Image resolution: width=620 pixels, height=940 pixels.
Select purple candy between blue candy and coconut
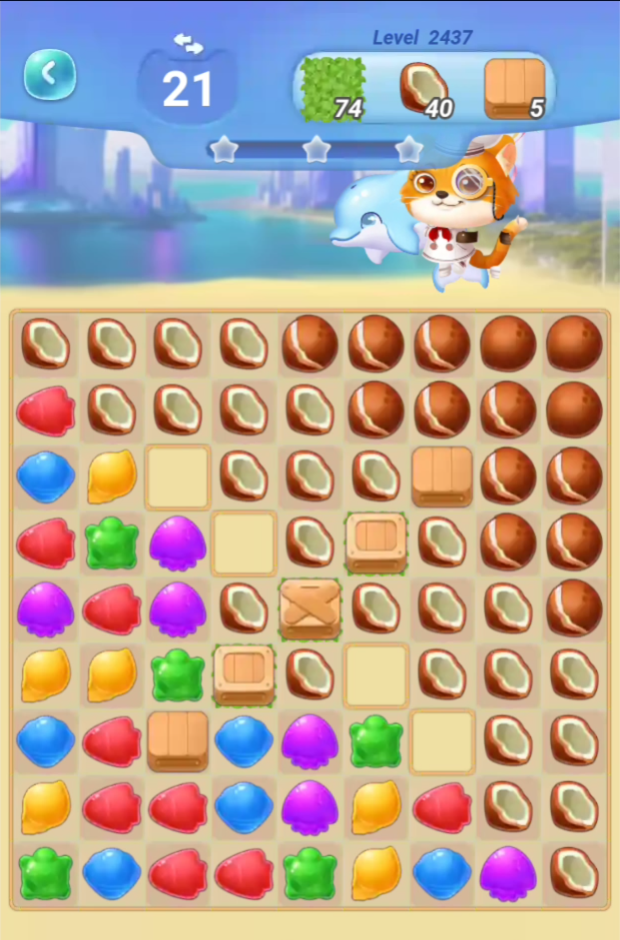pyautogui.click(x=508, y=873)
